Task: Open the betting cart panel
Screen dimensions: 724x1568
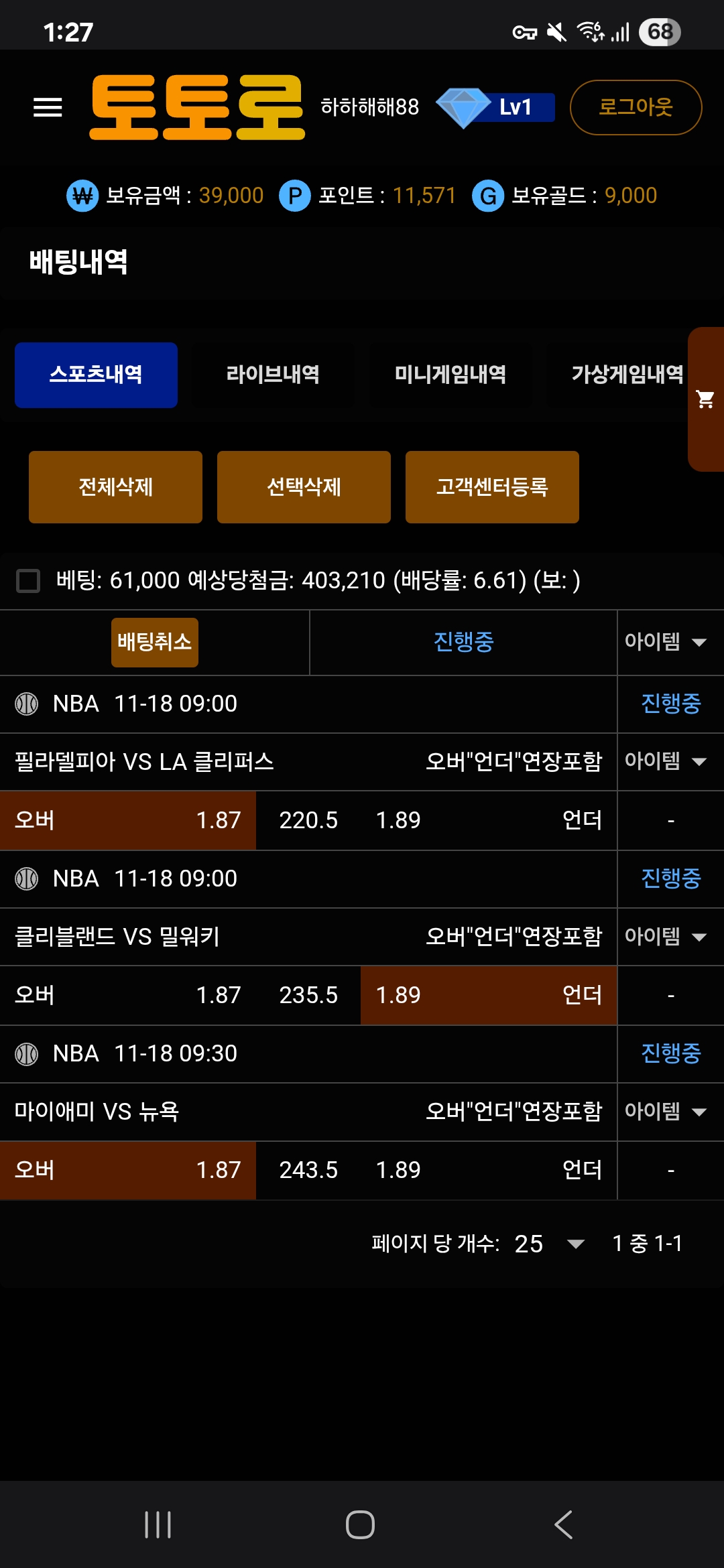Action: tap(705, 400)
